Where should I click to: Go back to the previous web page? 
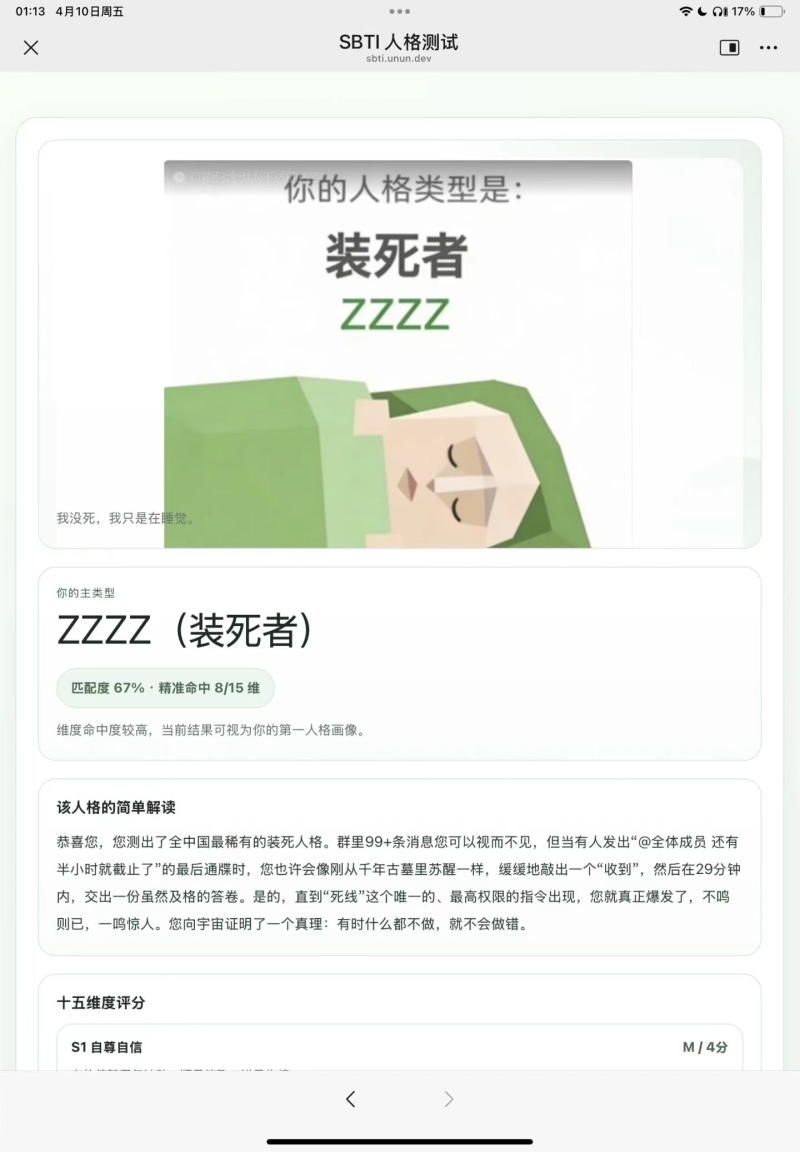click(x=350, y=1099)
